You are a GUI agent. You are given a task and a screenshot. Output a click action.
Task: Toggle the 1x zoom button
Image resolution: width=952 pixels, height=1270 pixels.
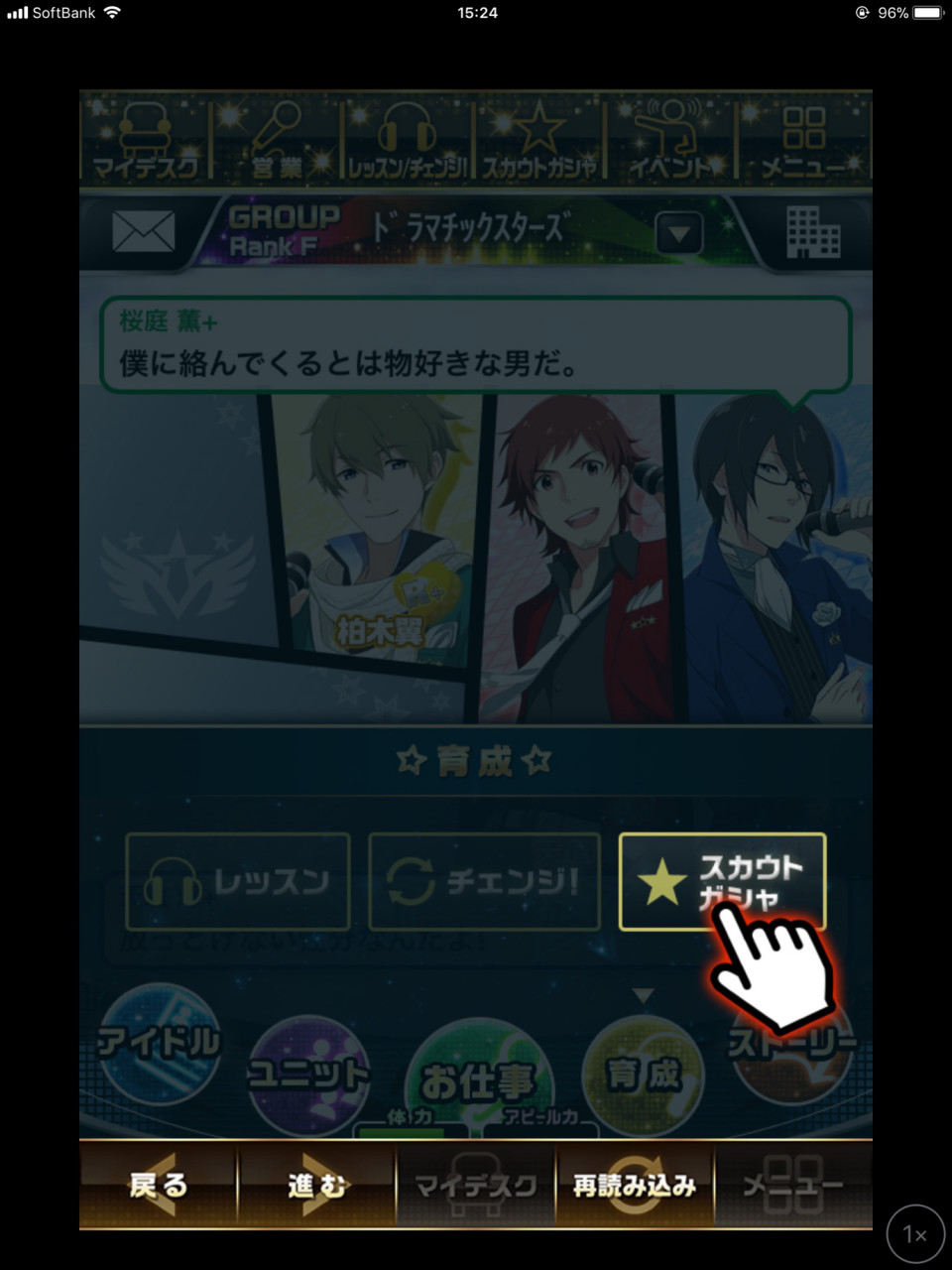tap(914, 1234)
